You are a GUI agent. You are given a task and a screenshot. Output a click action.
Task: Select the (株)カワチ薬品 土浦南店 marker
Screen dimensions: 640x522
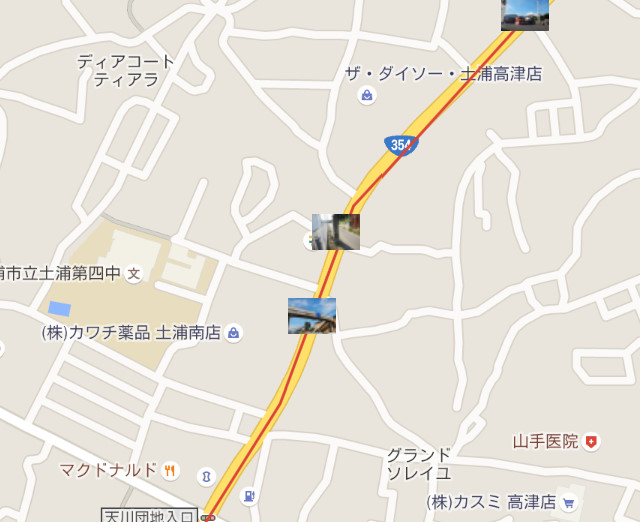click(233, 332)
